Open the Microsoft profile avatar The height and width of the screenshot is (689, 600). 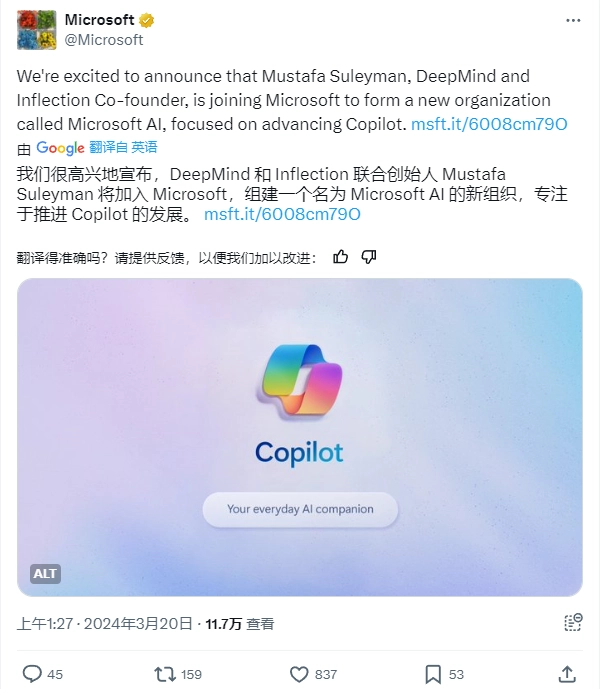36,29
